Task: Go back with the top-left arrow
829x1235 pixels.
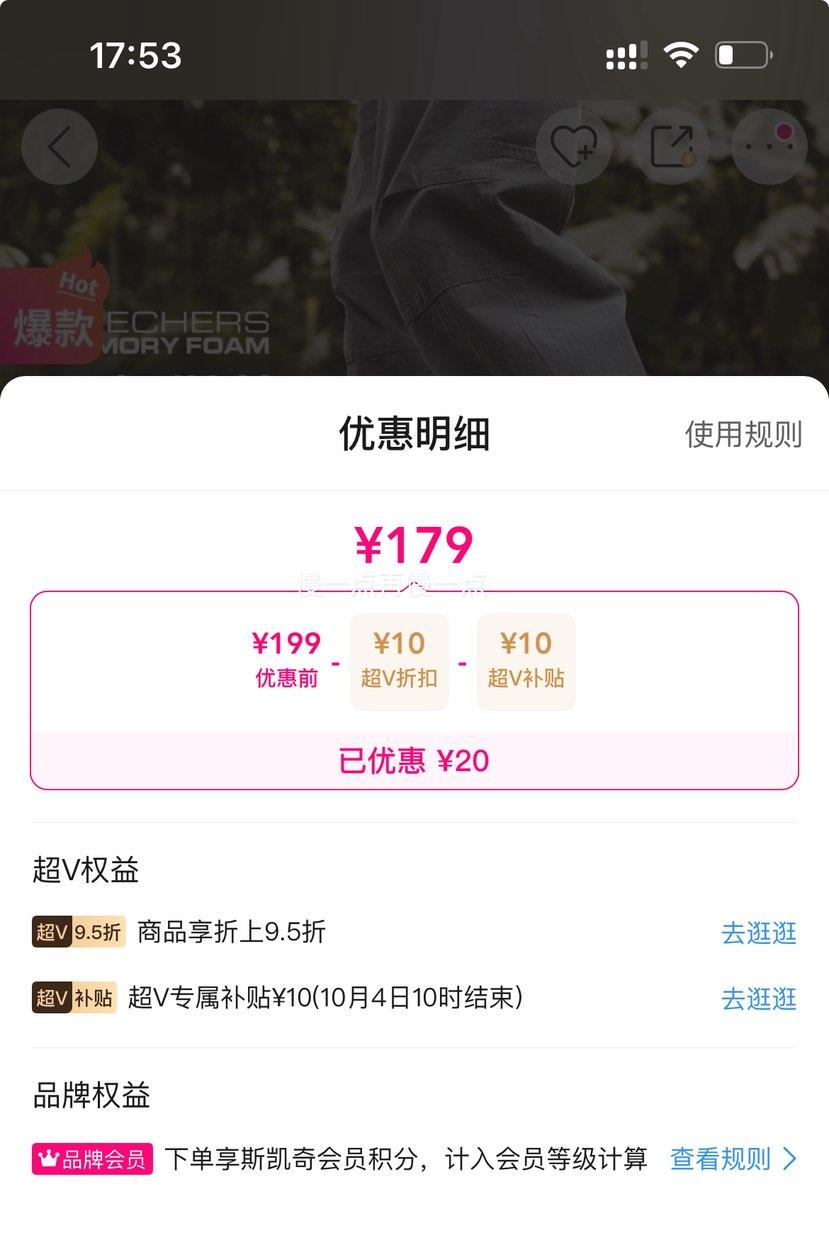Action: pyautogui.click(x=59, y=147)
